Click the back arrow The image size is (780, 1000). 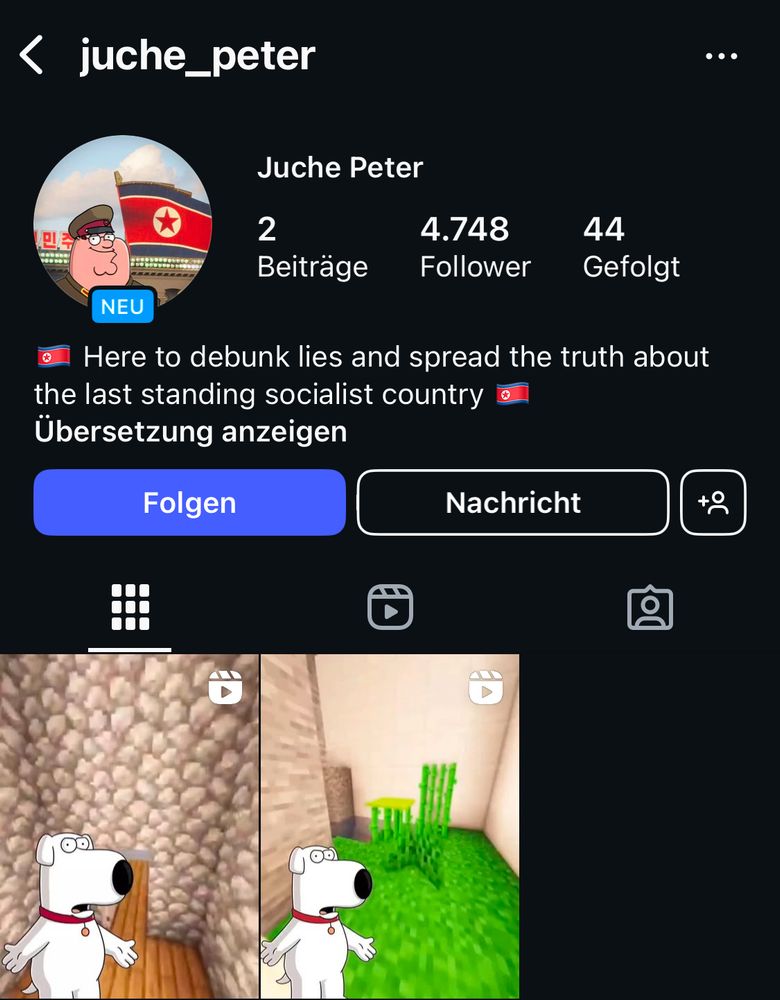(31, 55)
